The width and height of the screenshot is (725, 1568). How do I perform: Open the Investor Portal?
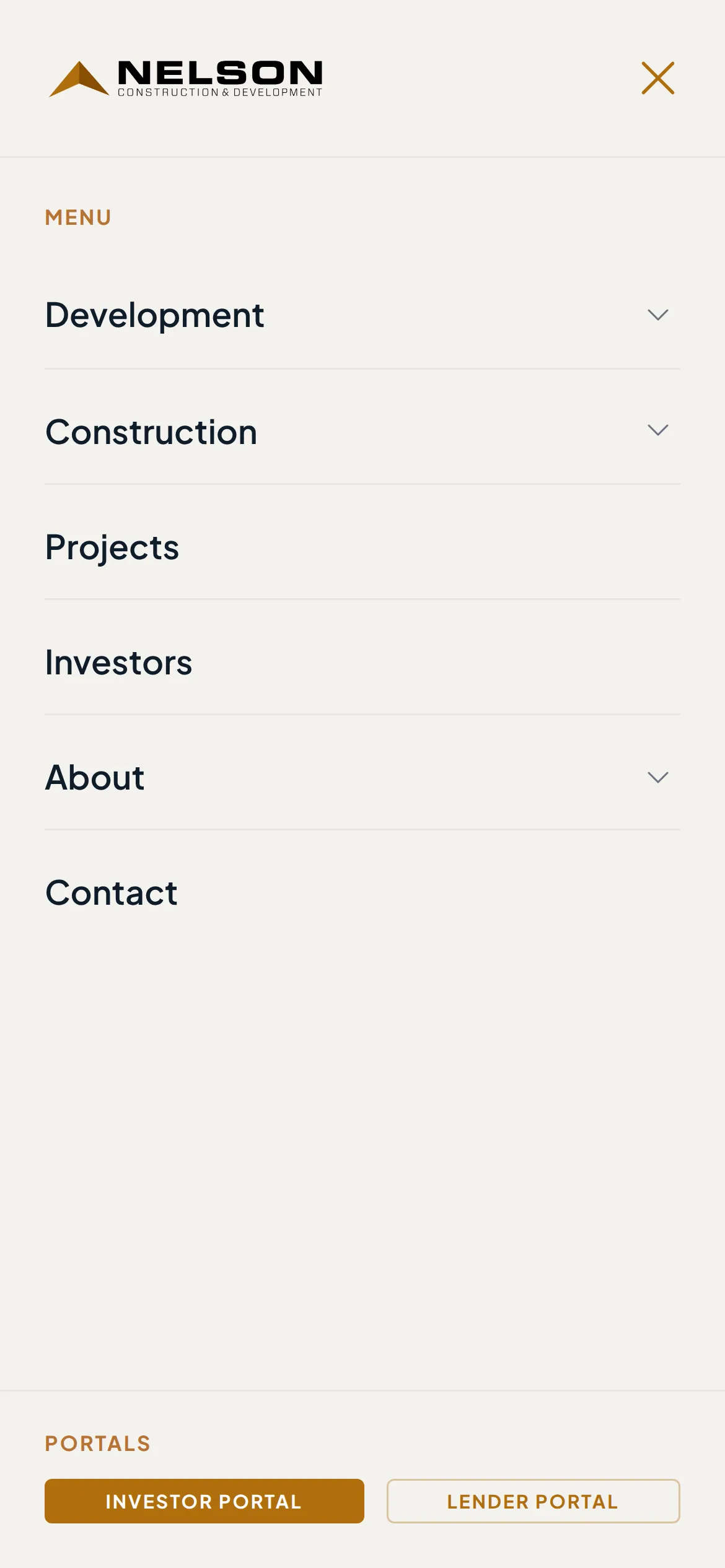pyautogui.click(x=204, y=1501)
